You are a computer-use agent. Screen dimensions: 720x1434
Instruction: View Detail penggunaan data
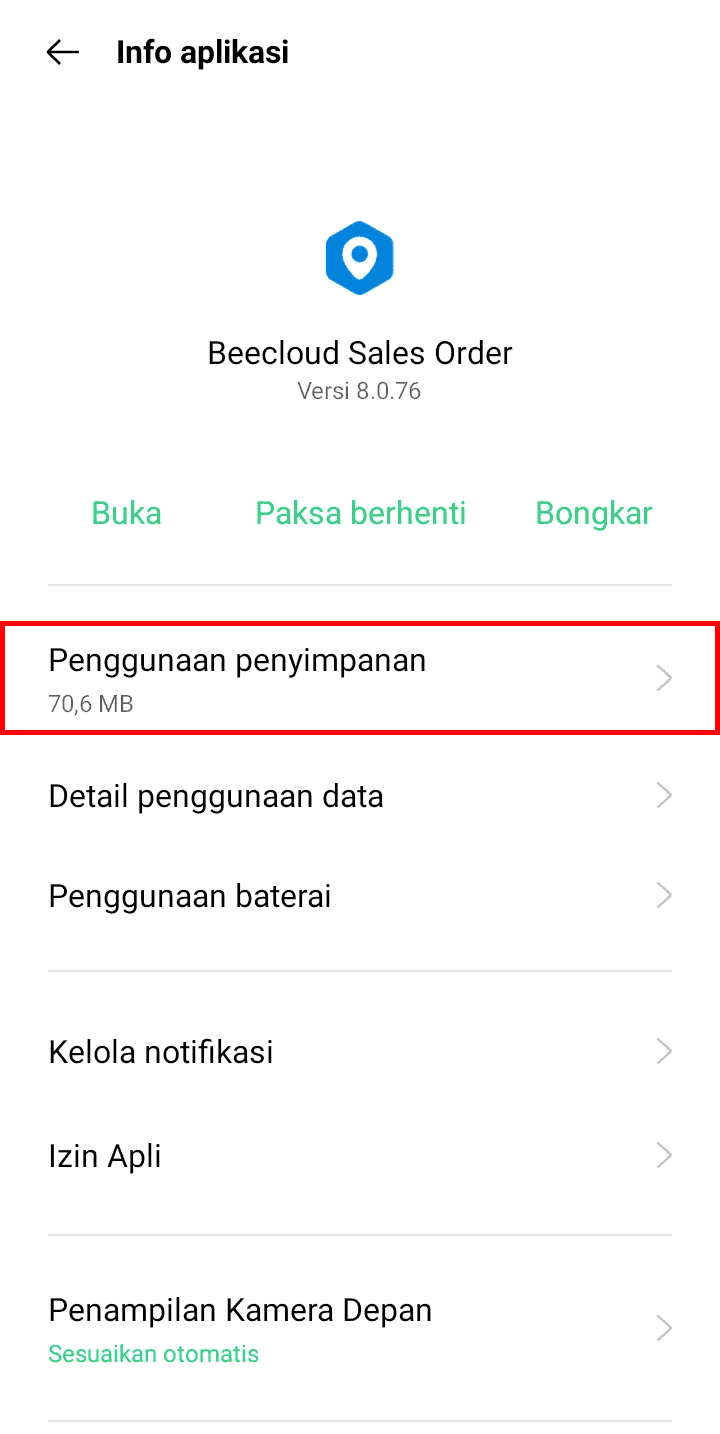click(x=360, y=796)
